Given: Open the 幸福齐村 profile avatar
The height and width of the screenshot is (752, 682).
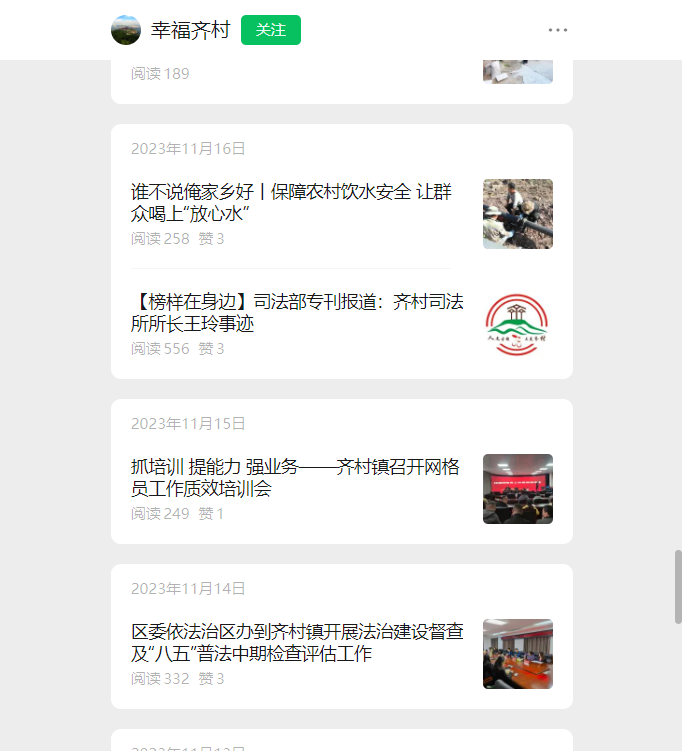Looking at the screenshot, I should [x=126, y=30].
